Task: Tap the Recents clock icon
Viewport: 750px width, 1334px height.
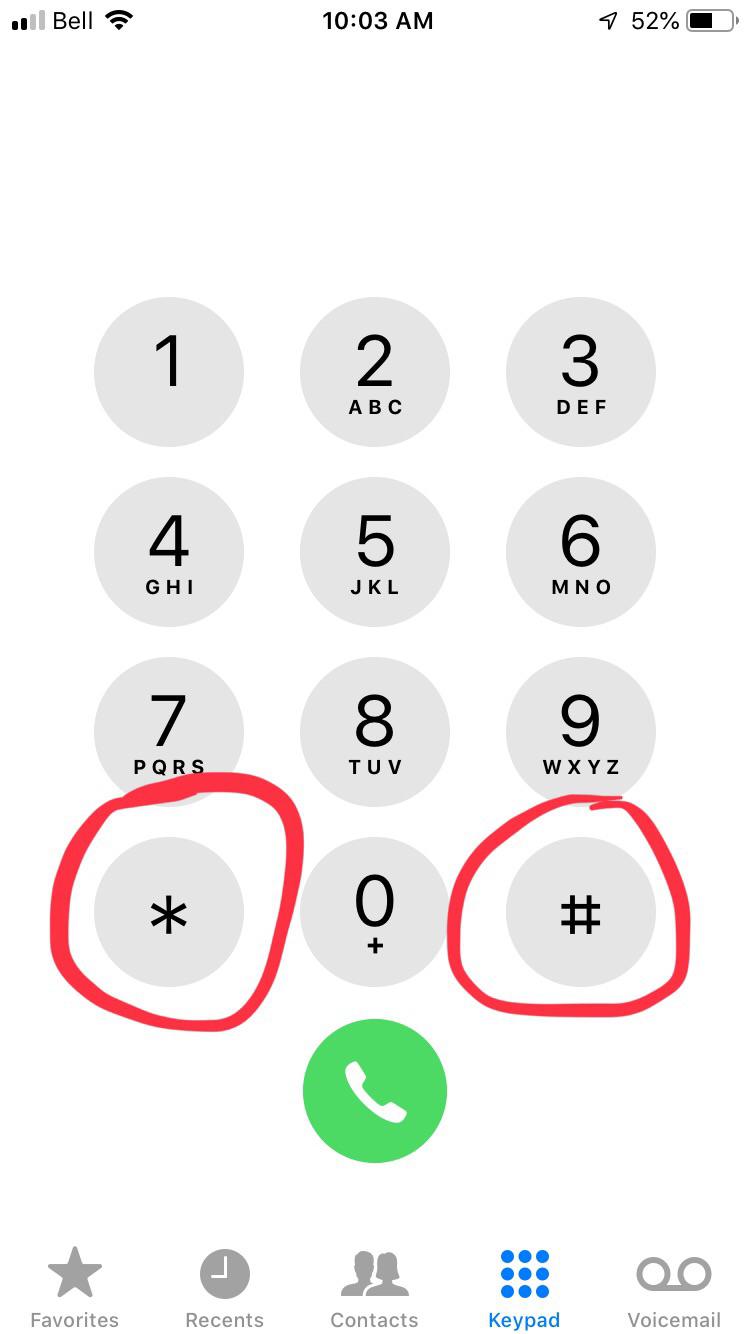Action: click(x=224, y=1272)
